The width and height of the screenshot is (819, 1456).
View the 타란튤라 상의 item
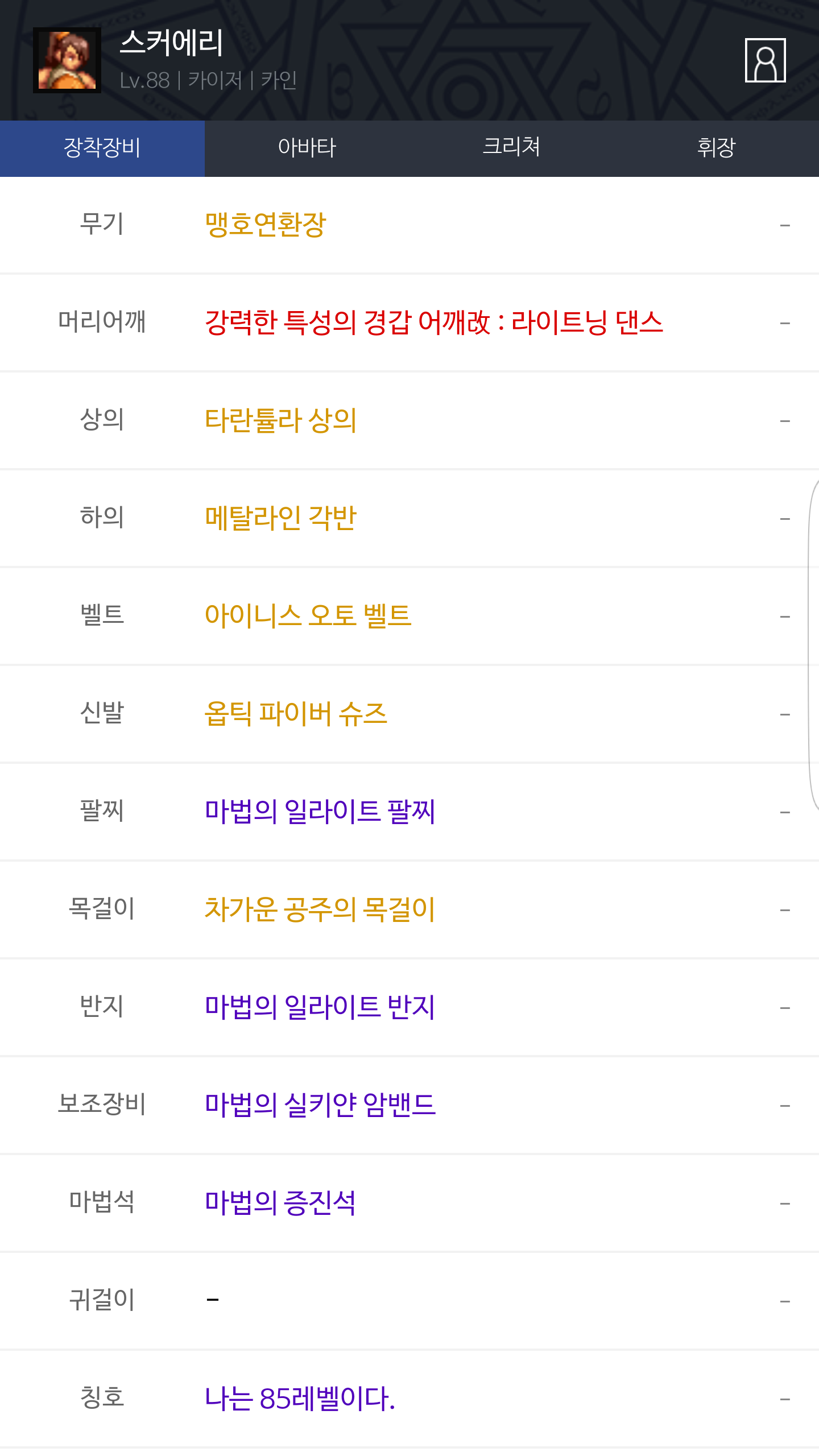pyautogui.click(x=280, y=420)
